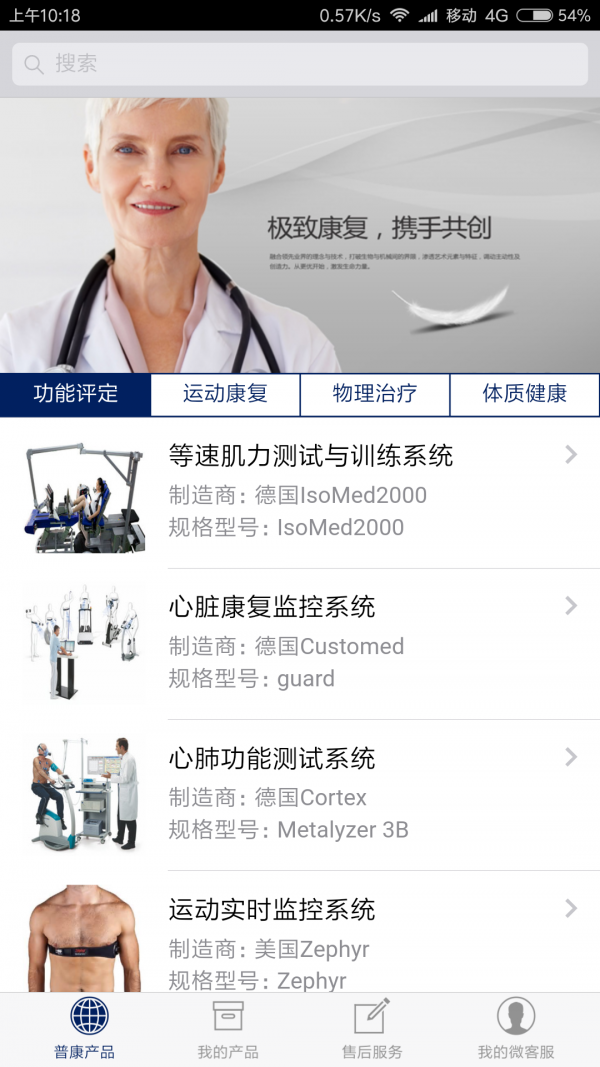
Task: Open the 极致康复 banner
Action: point(300,236)
